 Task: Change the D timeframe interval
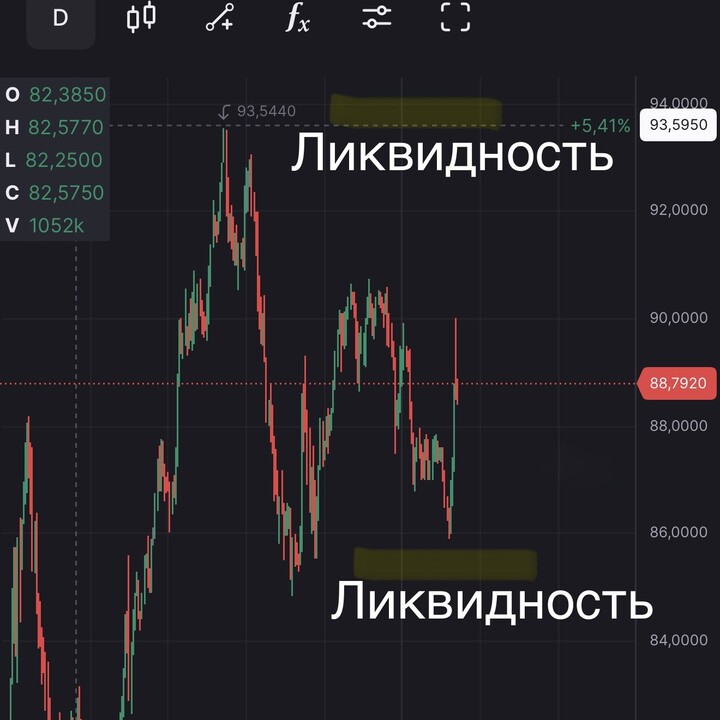point(59,19)
